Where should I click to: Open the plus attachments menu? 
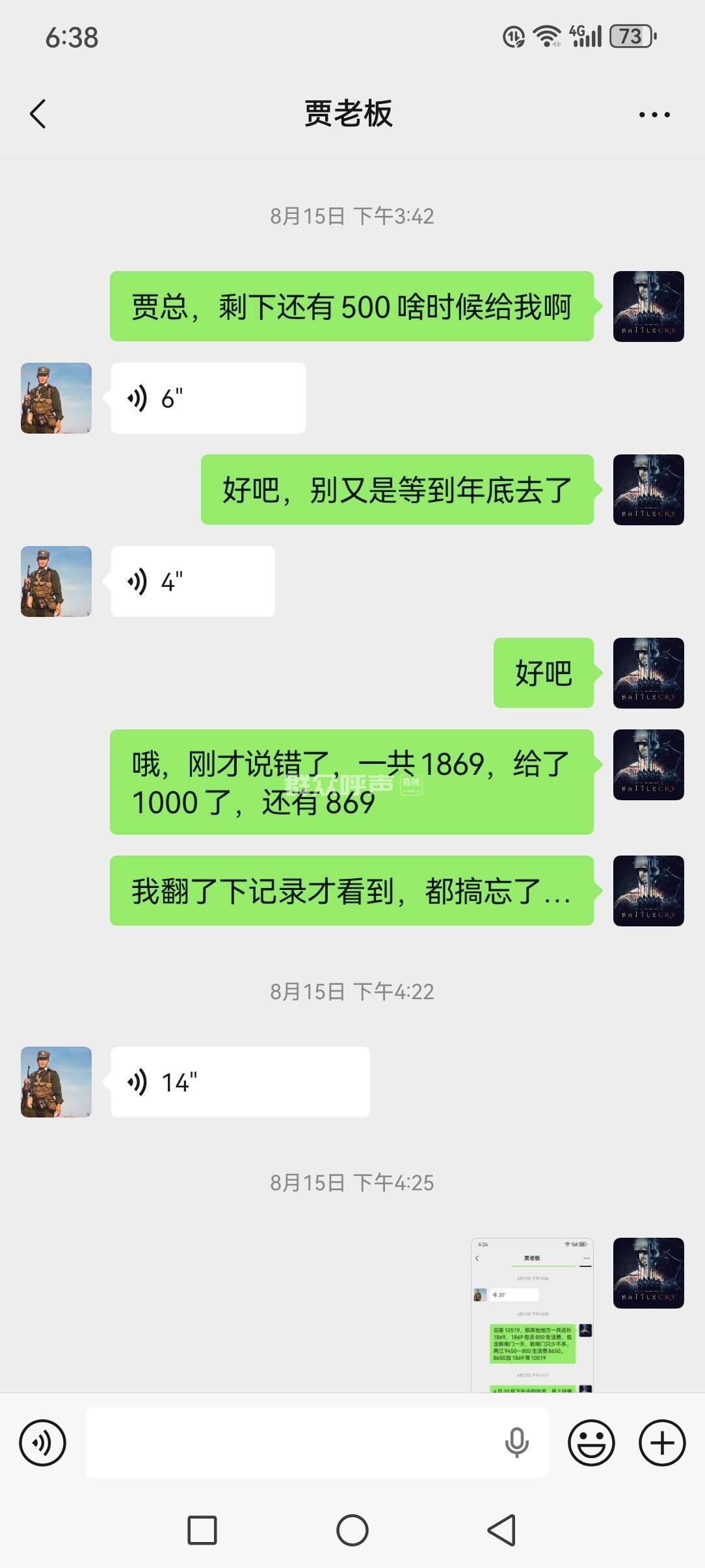pos(662,1443)
